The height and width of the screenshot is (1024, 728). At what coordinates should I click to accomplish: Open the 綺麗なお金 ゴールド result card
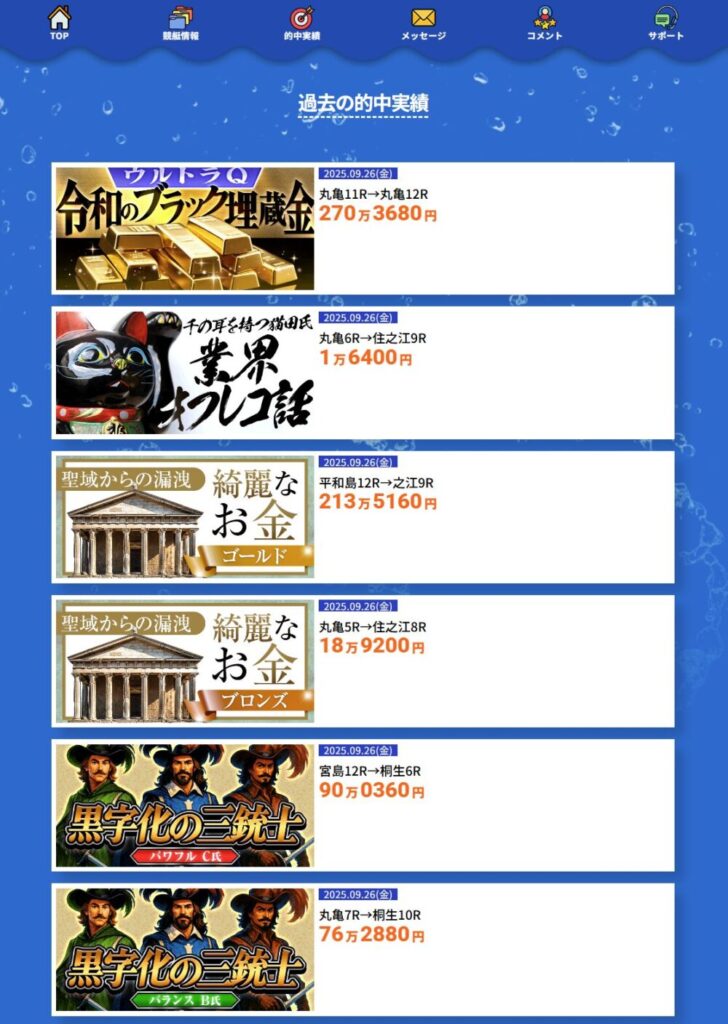pyautogui.click(x=363, y=517)
